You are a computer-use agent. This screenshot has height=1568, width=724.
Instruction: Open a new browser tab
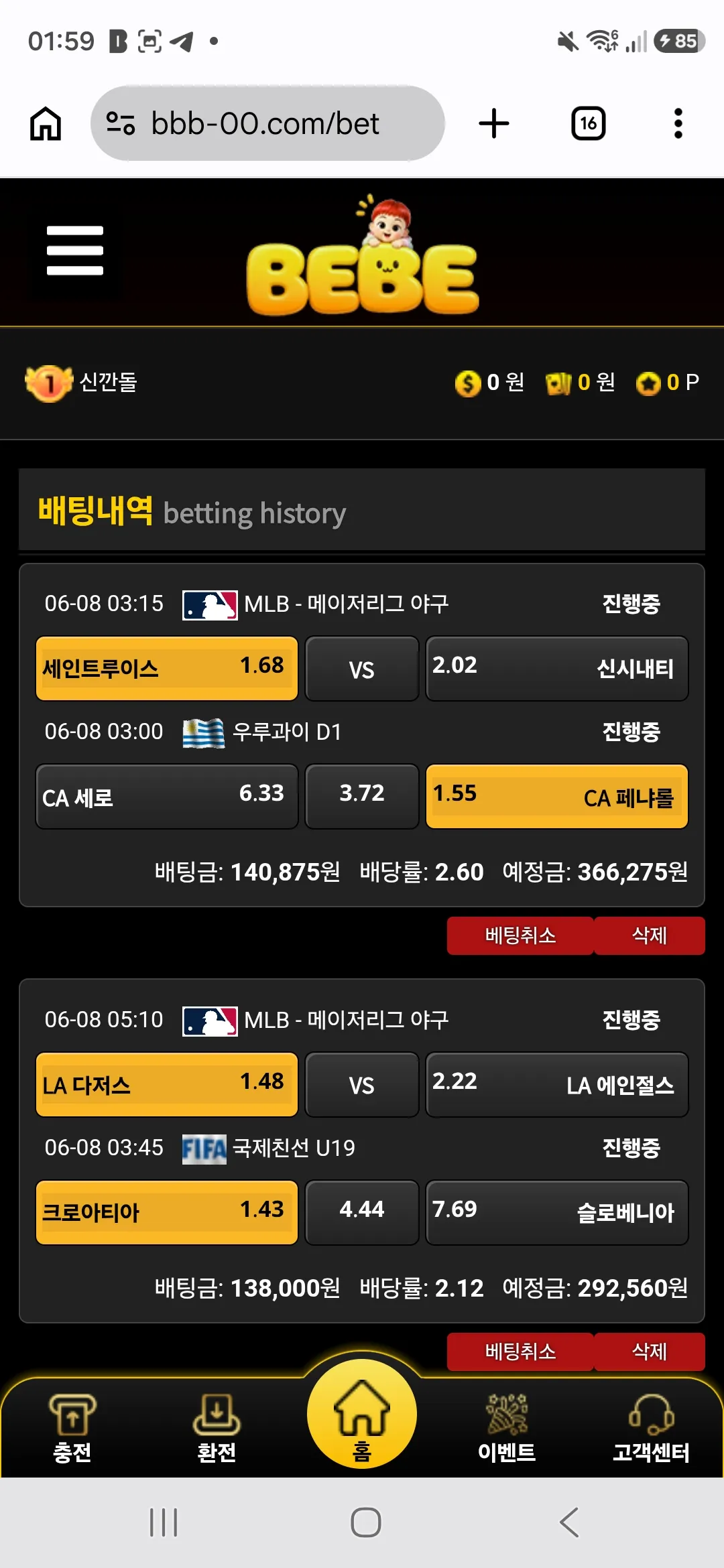tap(494, 123)
